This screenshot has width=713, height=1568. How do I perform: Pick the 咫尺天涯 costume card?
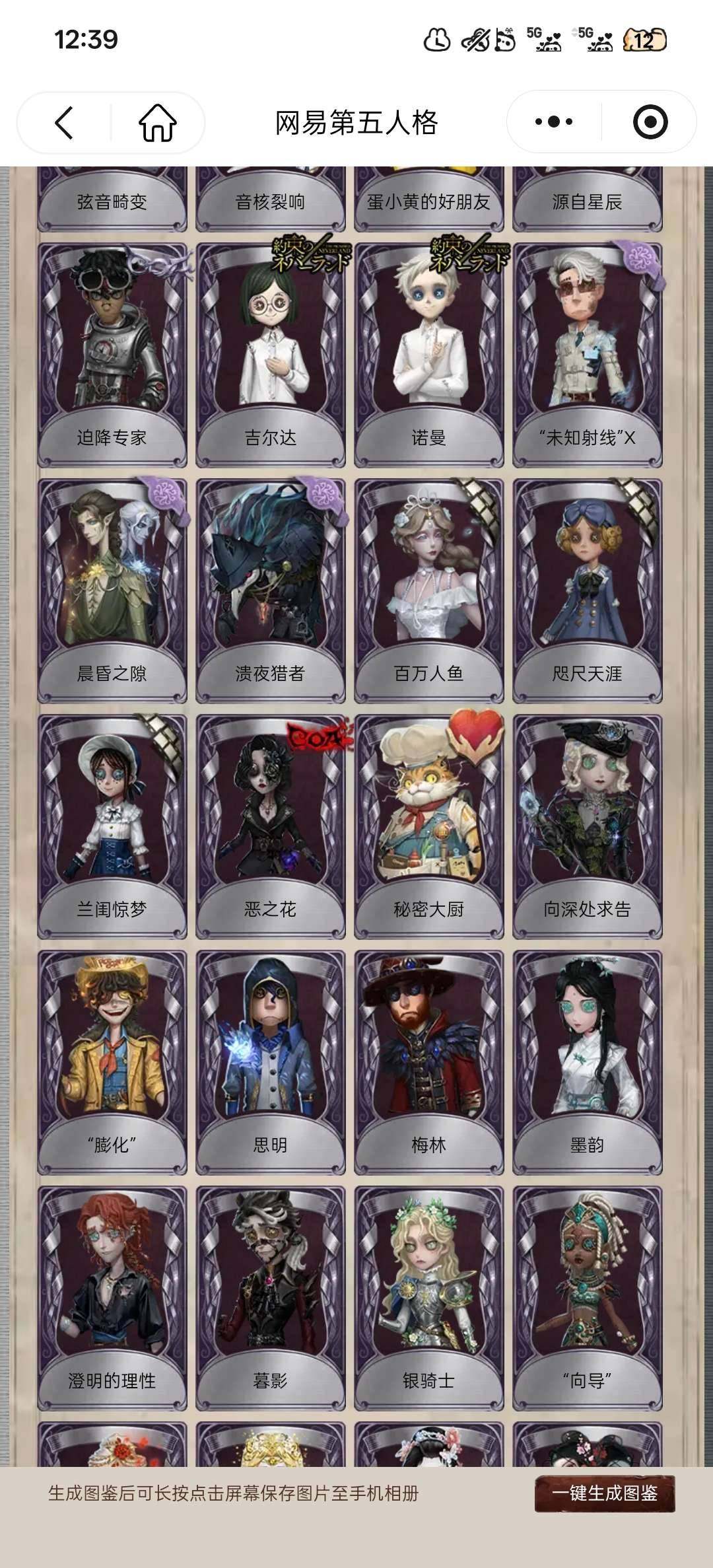click(x=588, y=591)
